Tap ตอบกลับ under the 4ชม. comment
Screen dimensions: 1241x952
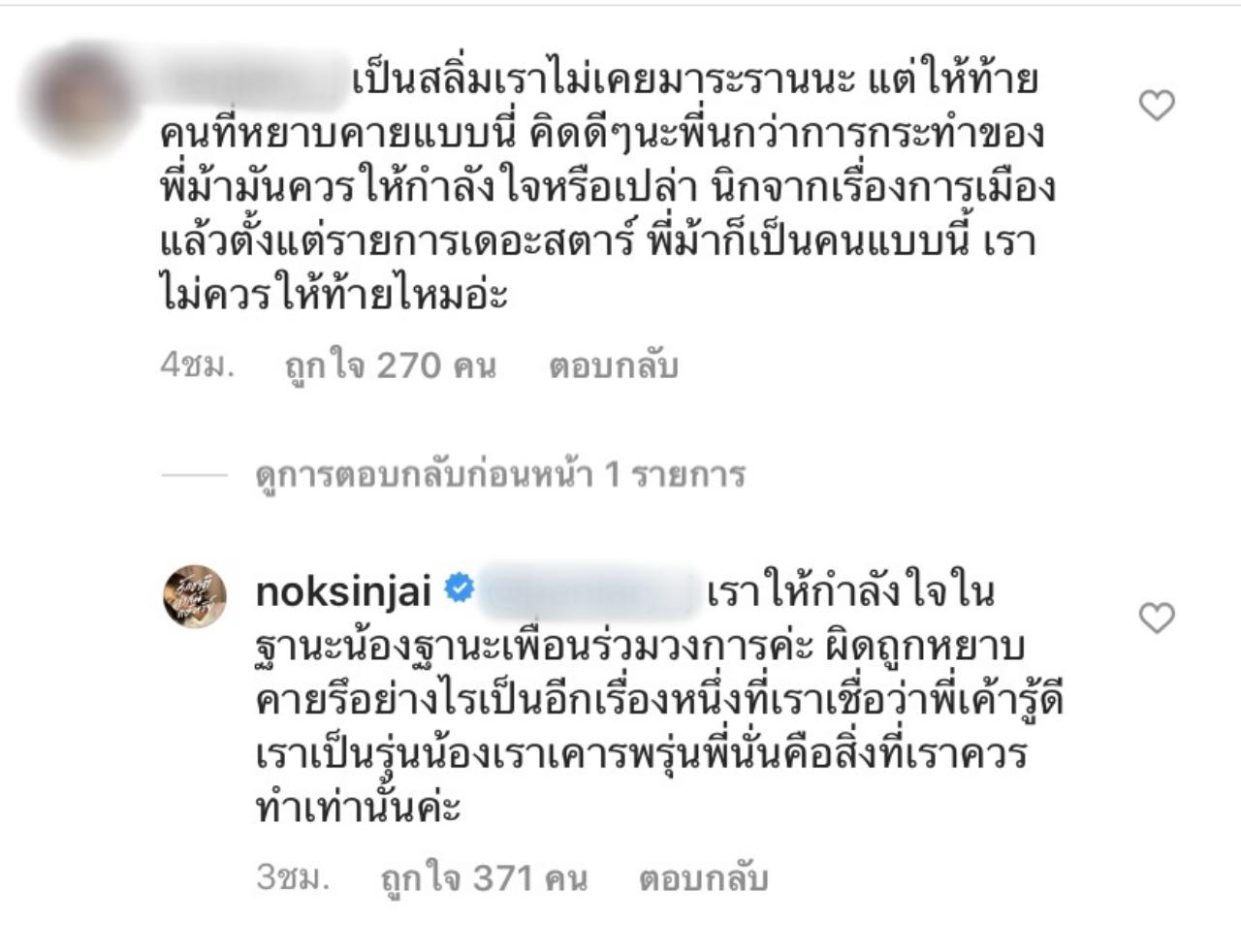(x=613, y=366)
